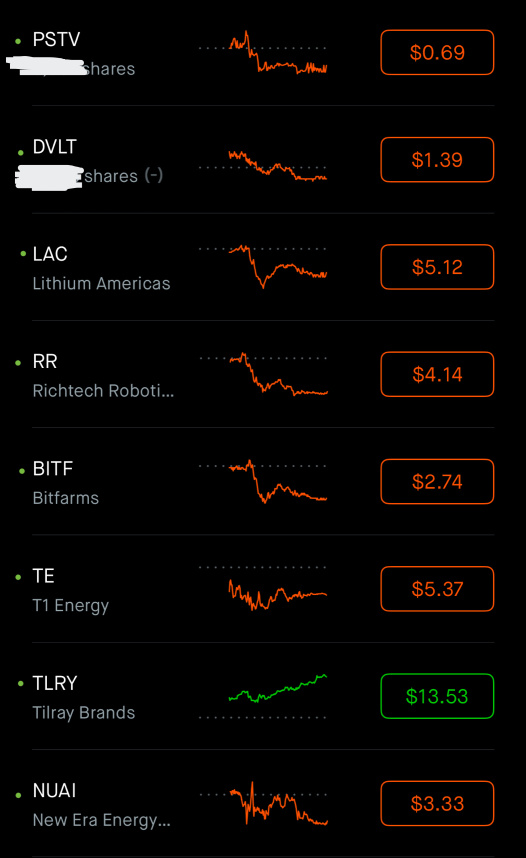Open the PSTV stock row
Screen dimensions: 526x858
click(x=263, y=53)
